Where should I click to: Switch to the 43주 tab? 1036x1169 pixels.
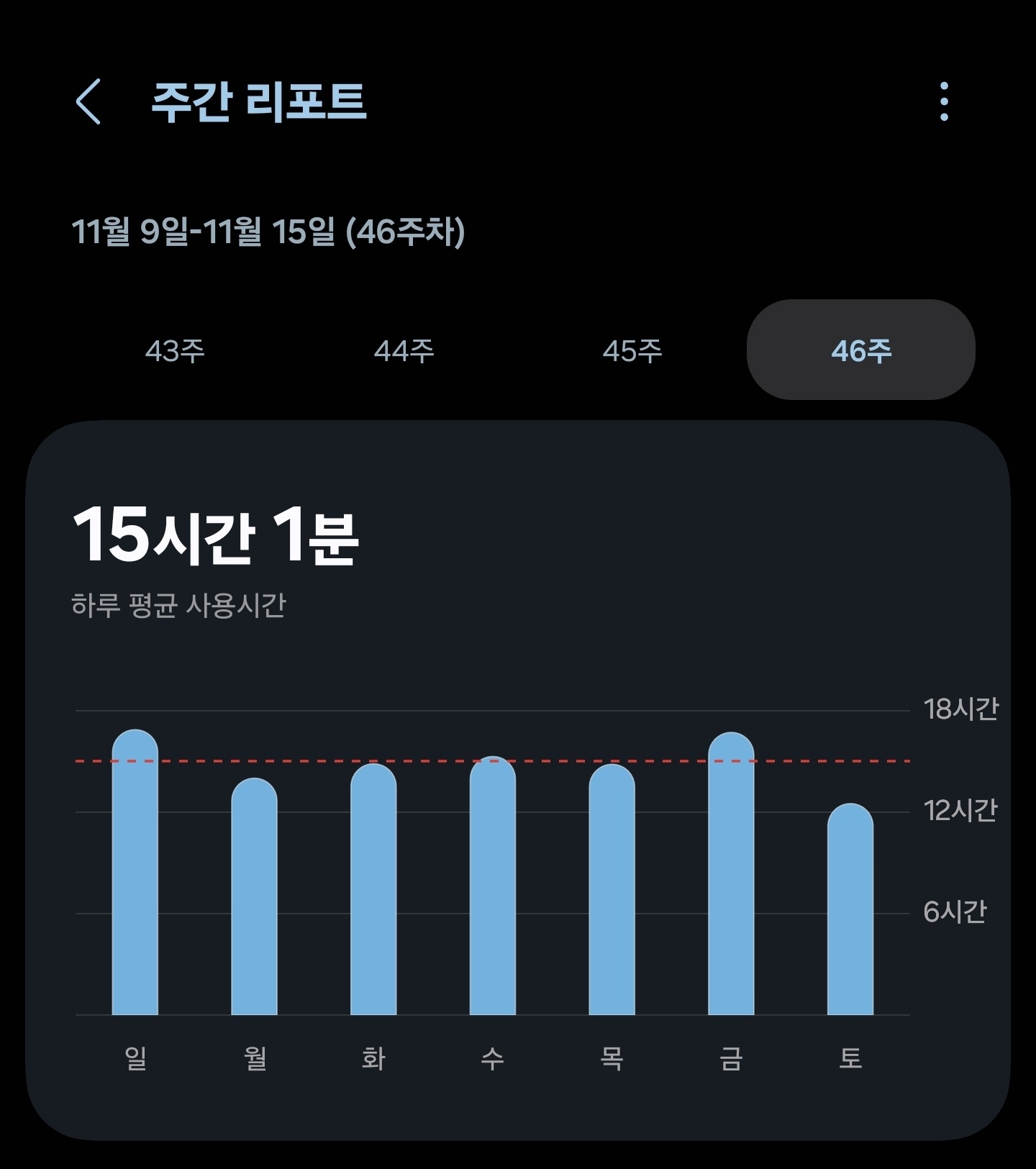175,351
